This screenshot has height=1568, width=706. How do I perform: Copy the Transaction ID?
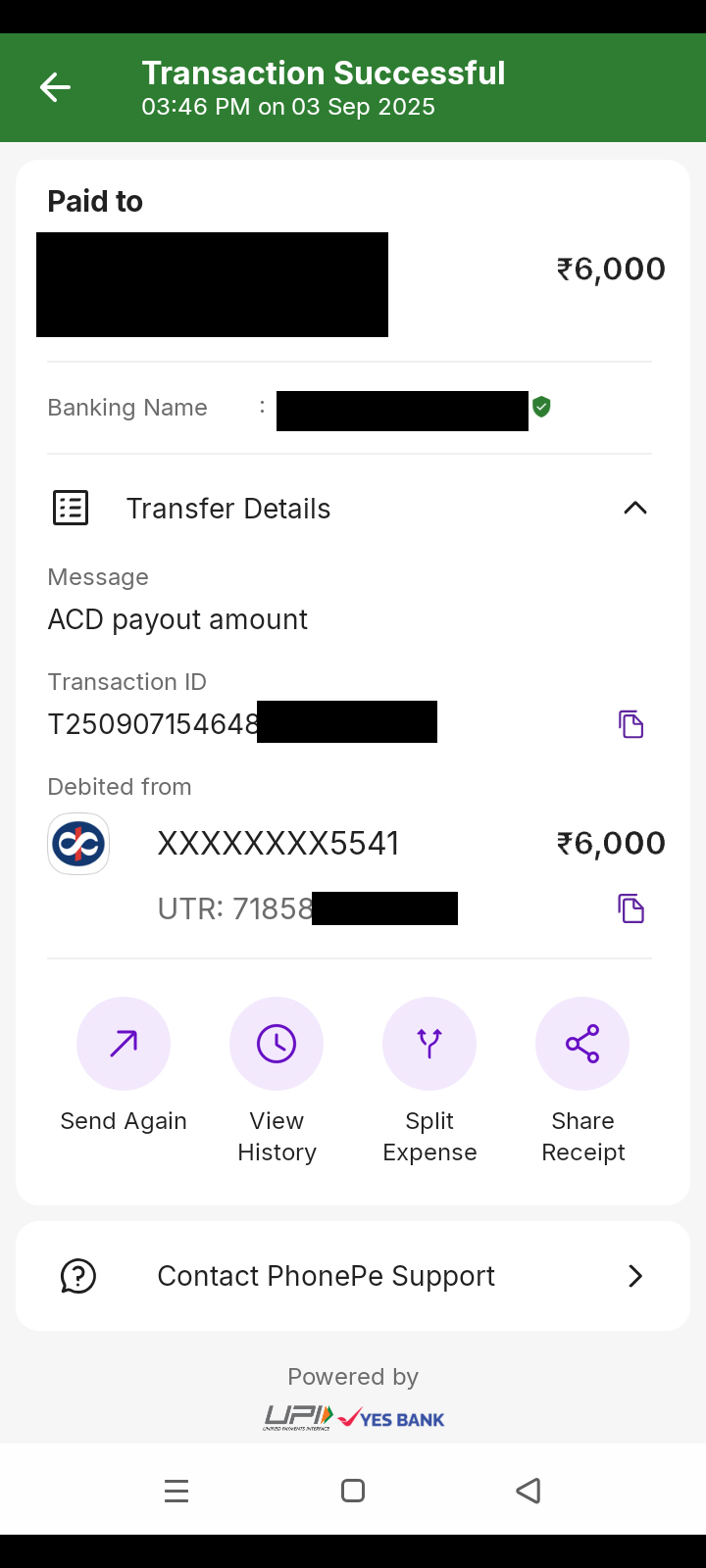click(630, 724)
